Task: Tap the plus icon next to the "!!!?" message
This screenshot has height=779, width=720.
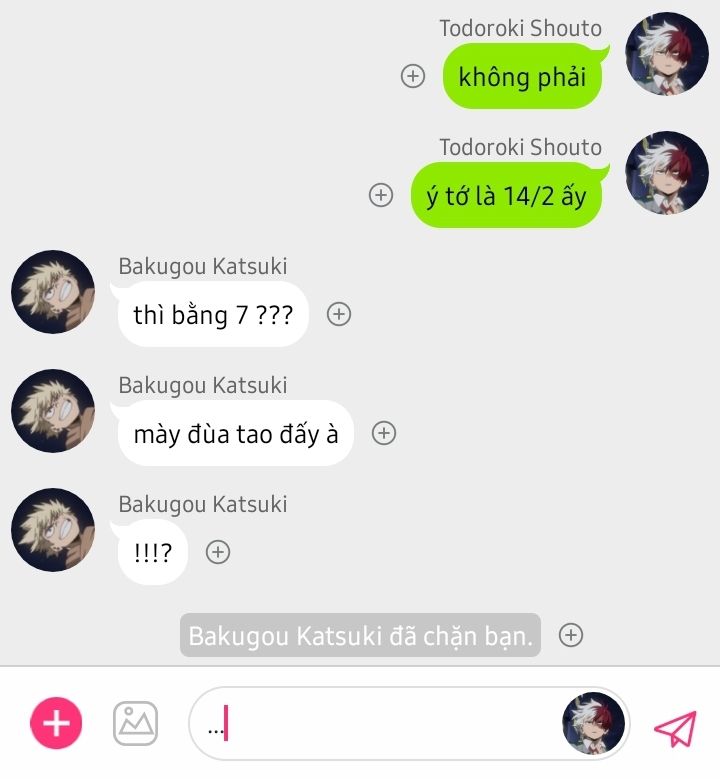Action: pos(218,552)
